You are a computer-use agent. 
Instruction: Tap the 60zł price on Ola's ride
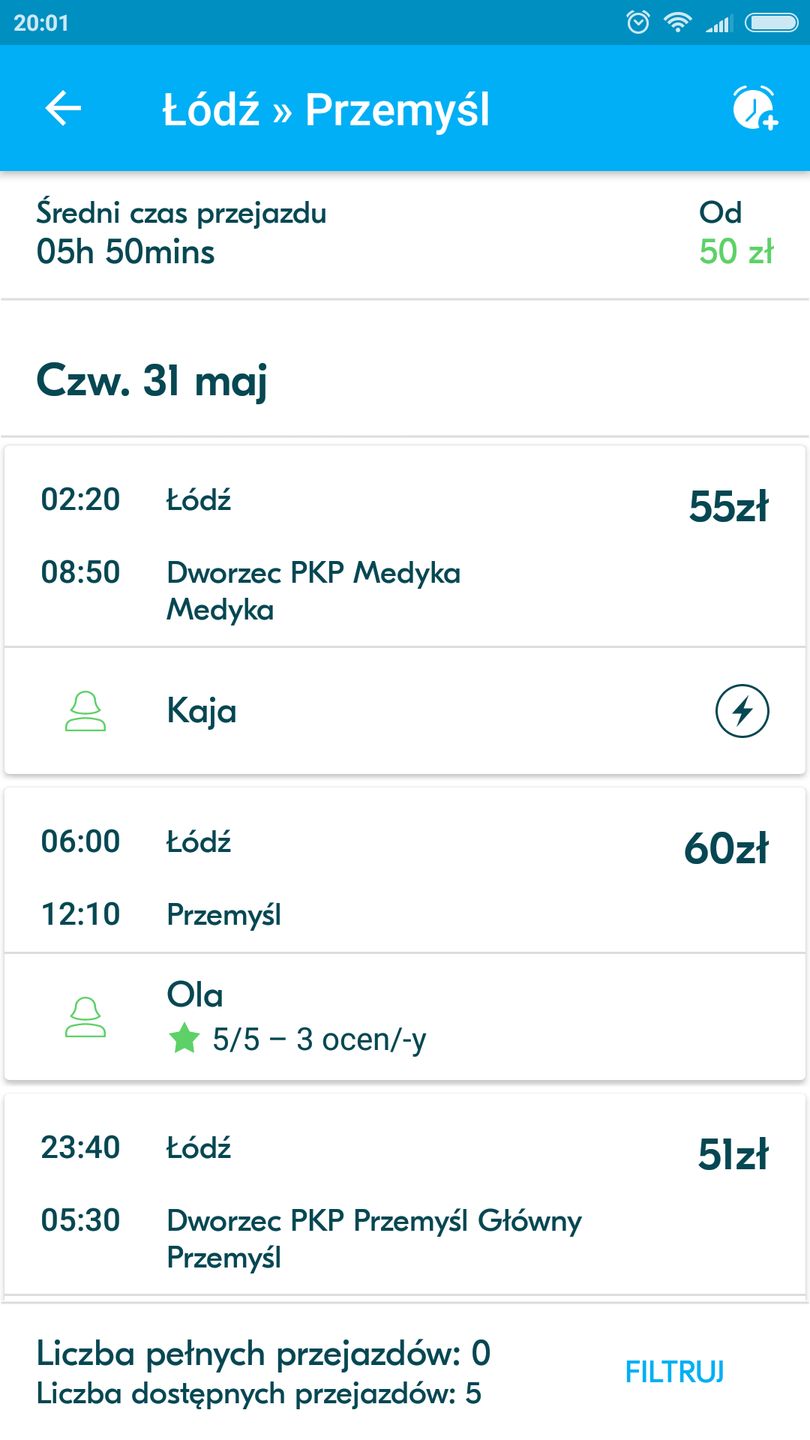coord(726,848)
